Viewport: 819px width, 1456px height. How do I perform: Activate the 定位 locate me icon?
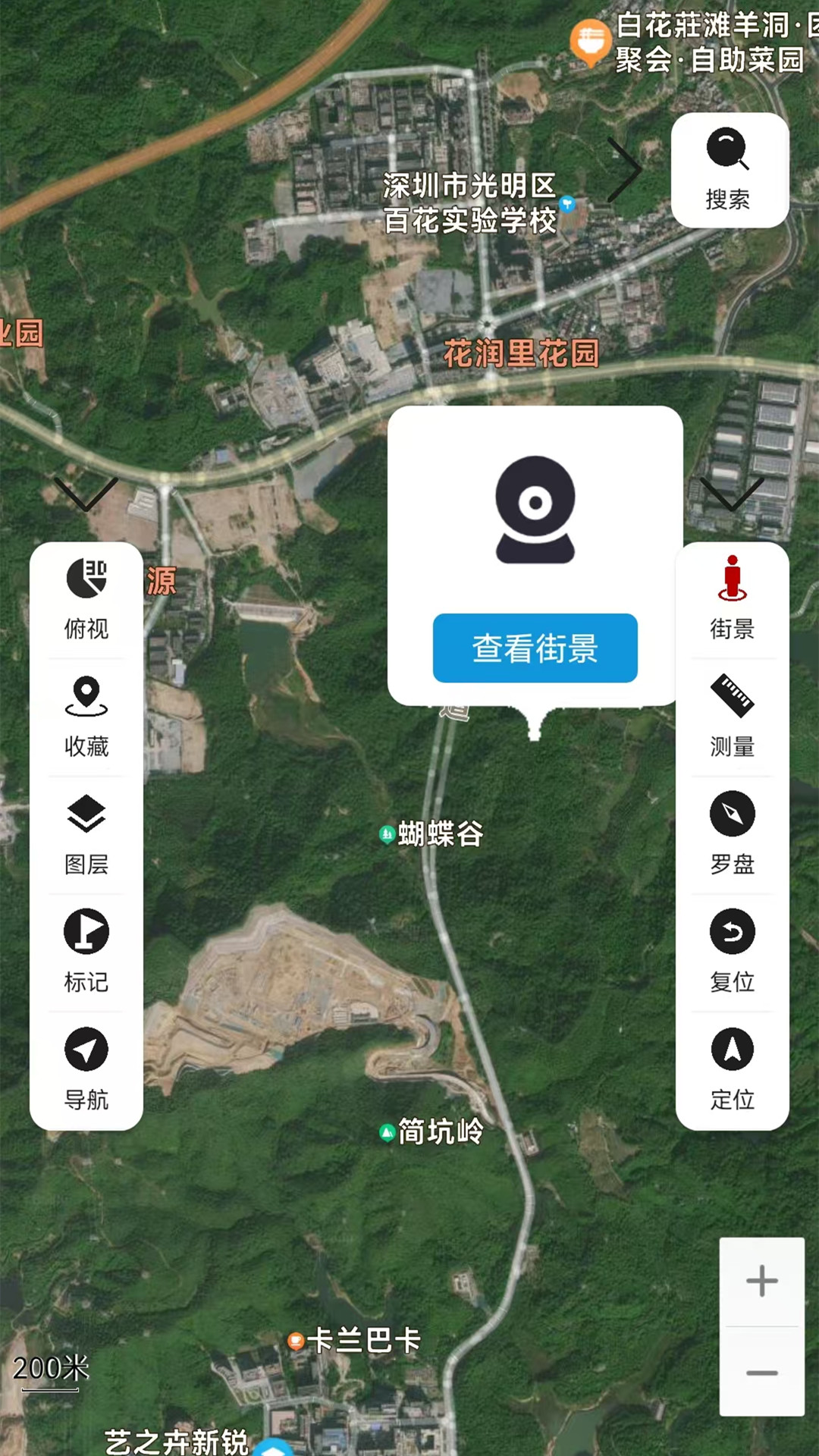click(x=732, y=1069)
